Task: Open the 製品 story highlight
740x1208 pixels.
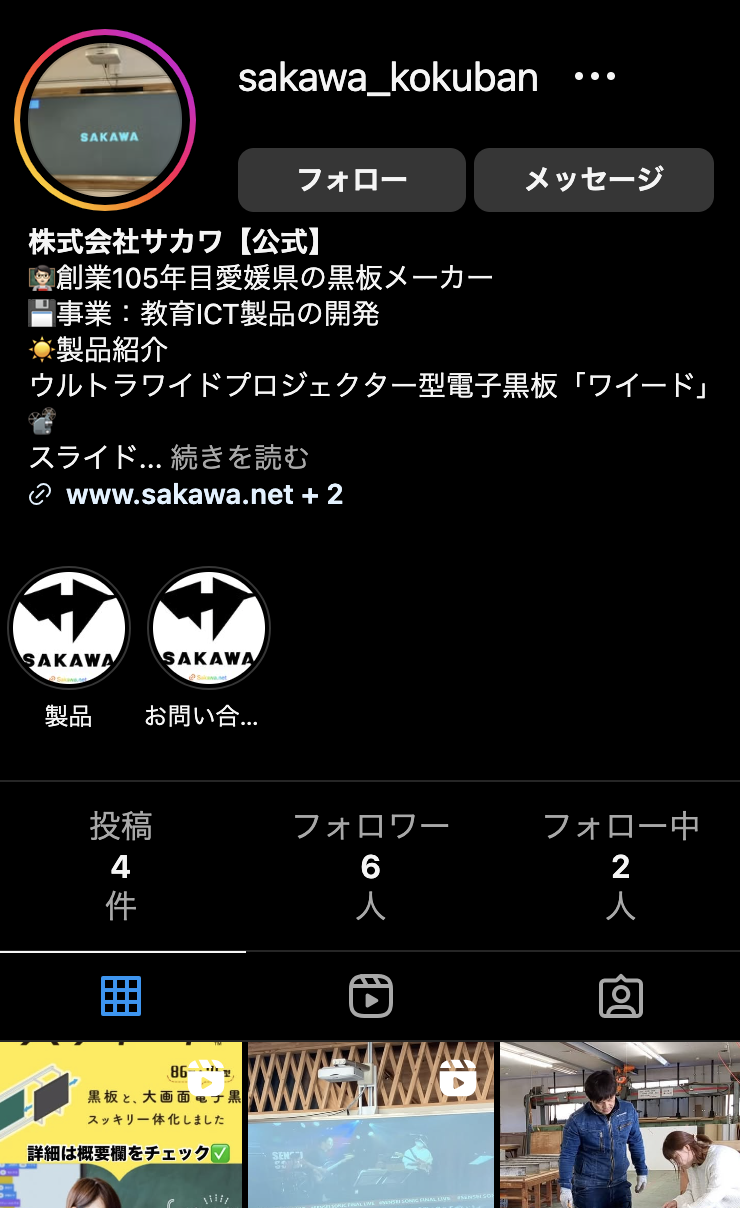Action: [69, 630]
